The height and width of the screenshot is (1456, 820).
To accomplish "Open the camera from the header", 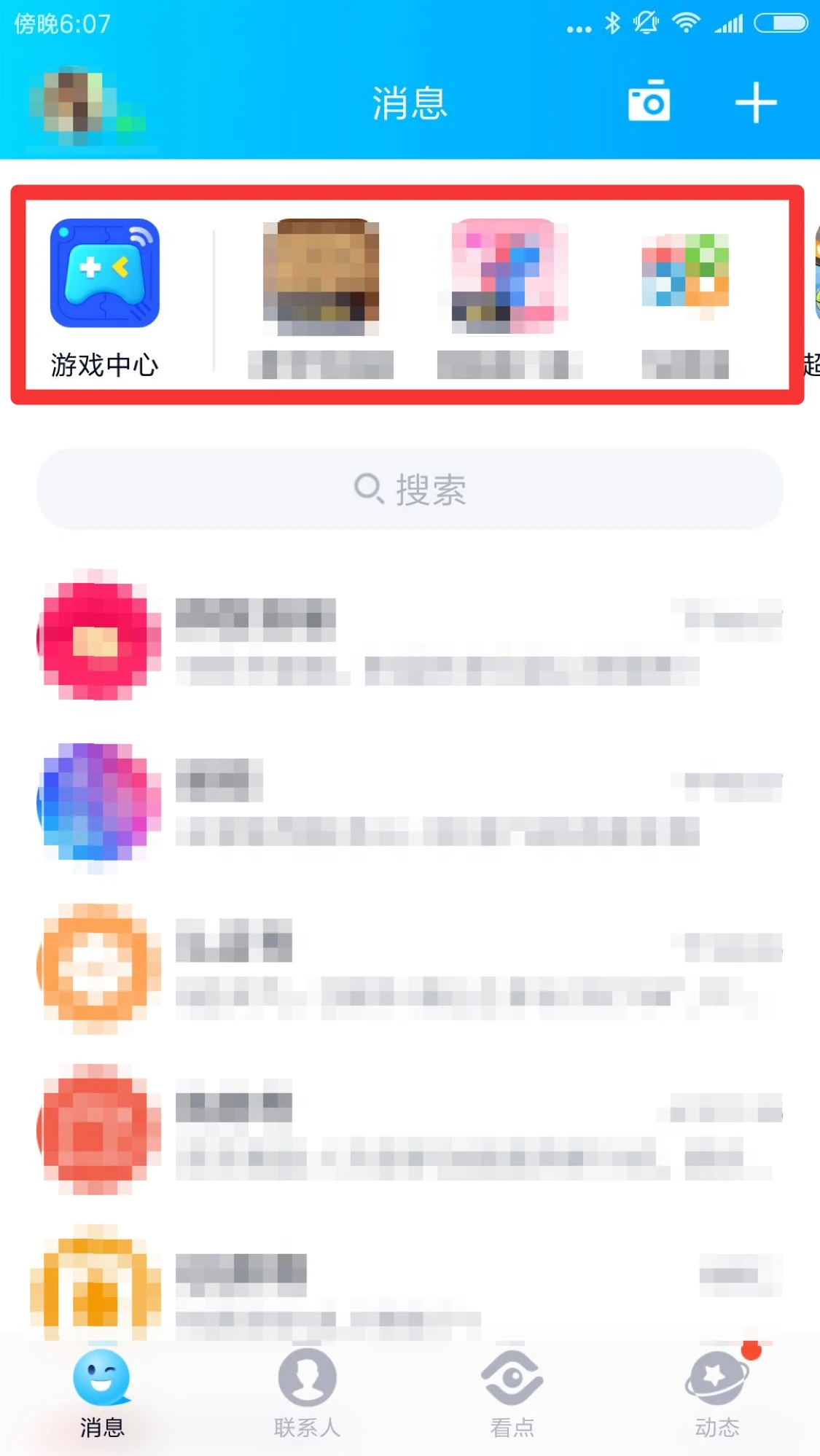I will coord(649,102).
